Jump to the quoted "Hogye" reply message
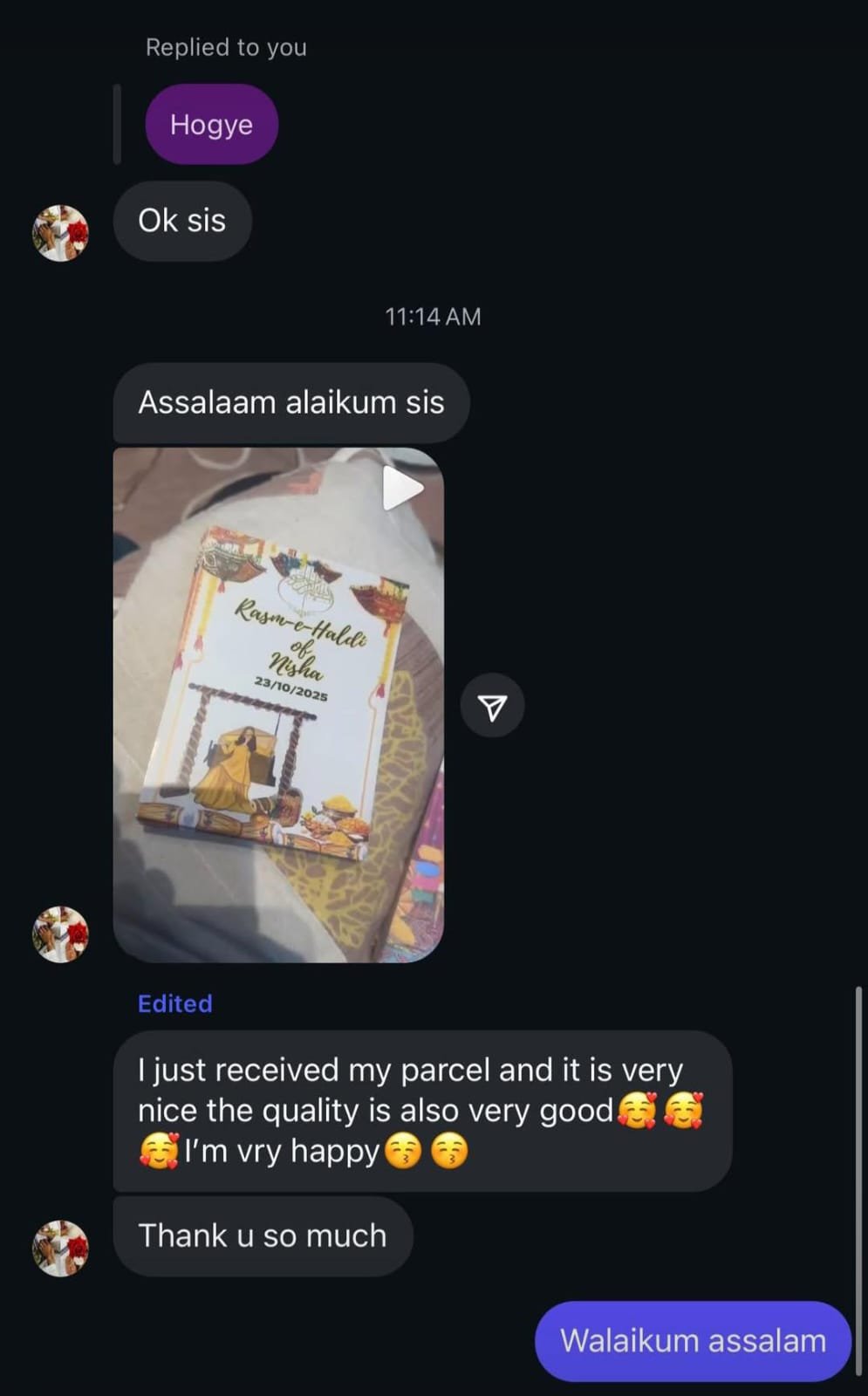The width and height of the screenshot is (868, 1396). point(211,124)
